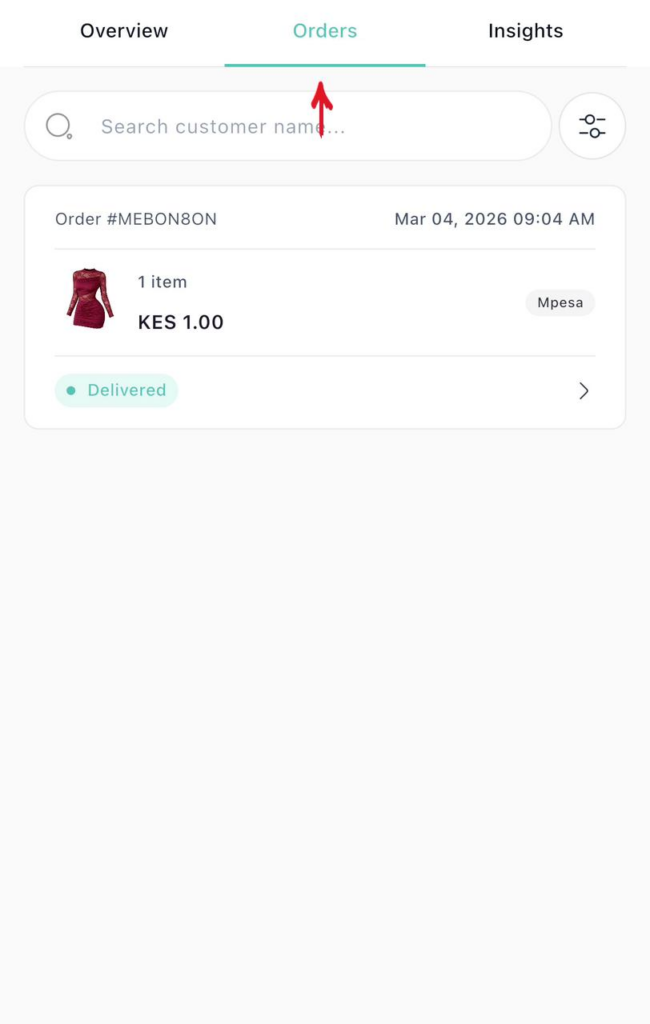Open order #MEBON8ON details
This screenshot has width=650, height=1024.
pos(584,391)
